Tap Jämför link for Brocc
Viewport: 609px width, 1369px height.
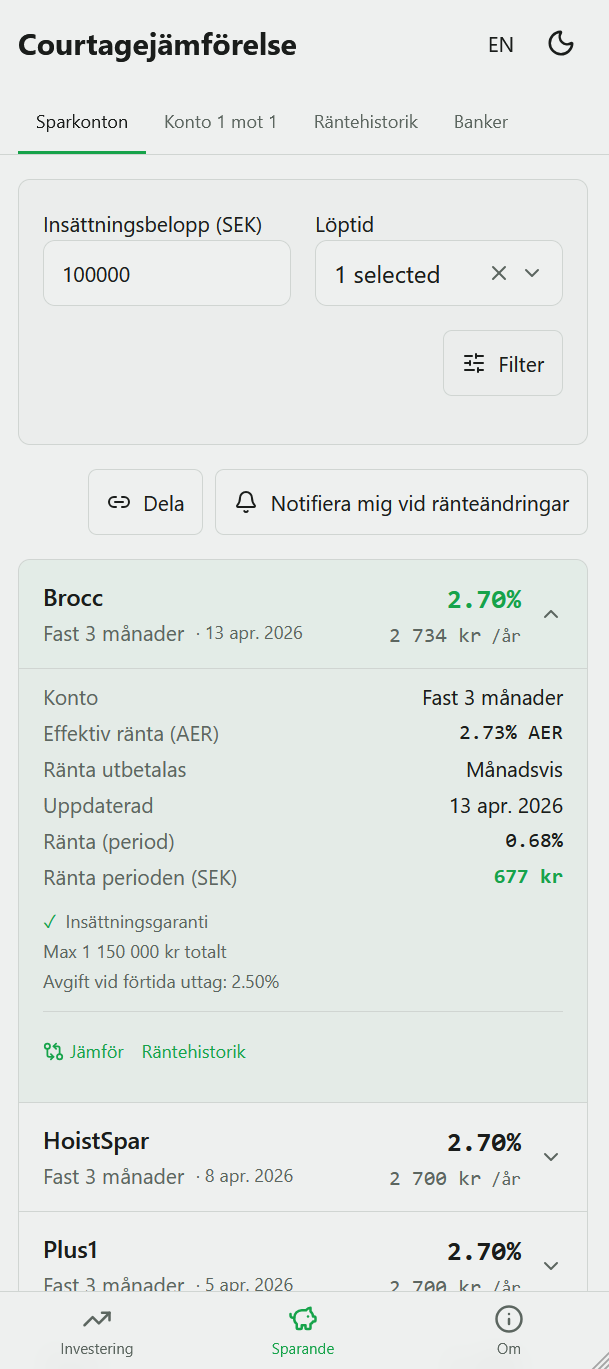(84, 1052)
